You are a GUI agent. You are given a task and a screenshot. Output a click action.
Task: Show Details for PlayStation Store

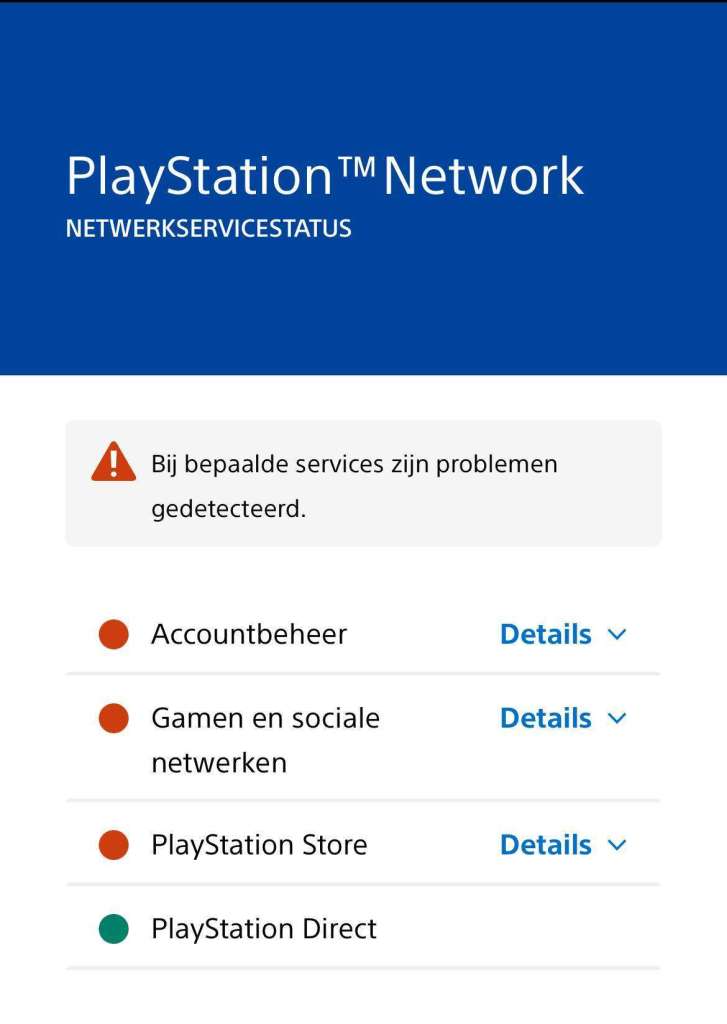(x=562, y=845)
